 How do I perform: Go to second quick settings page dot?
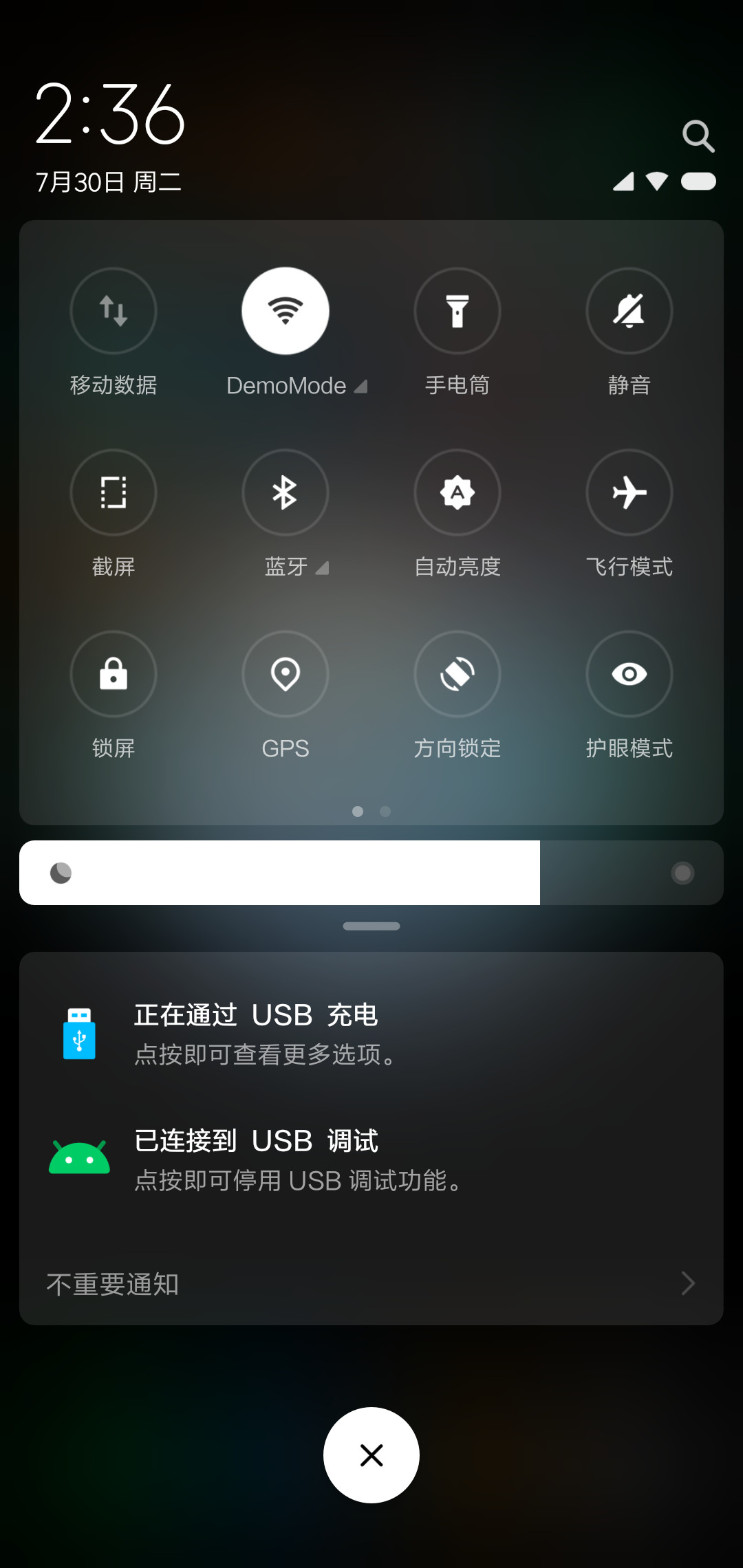coord(385,812)
